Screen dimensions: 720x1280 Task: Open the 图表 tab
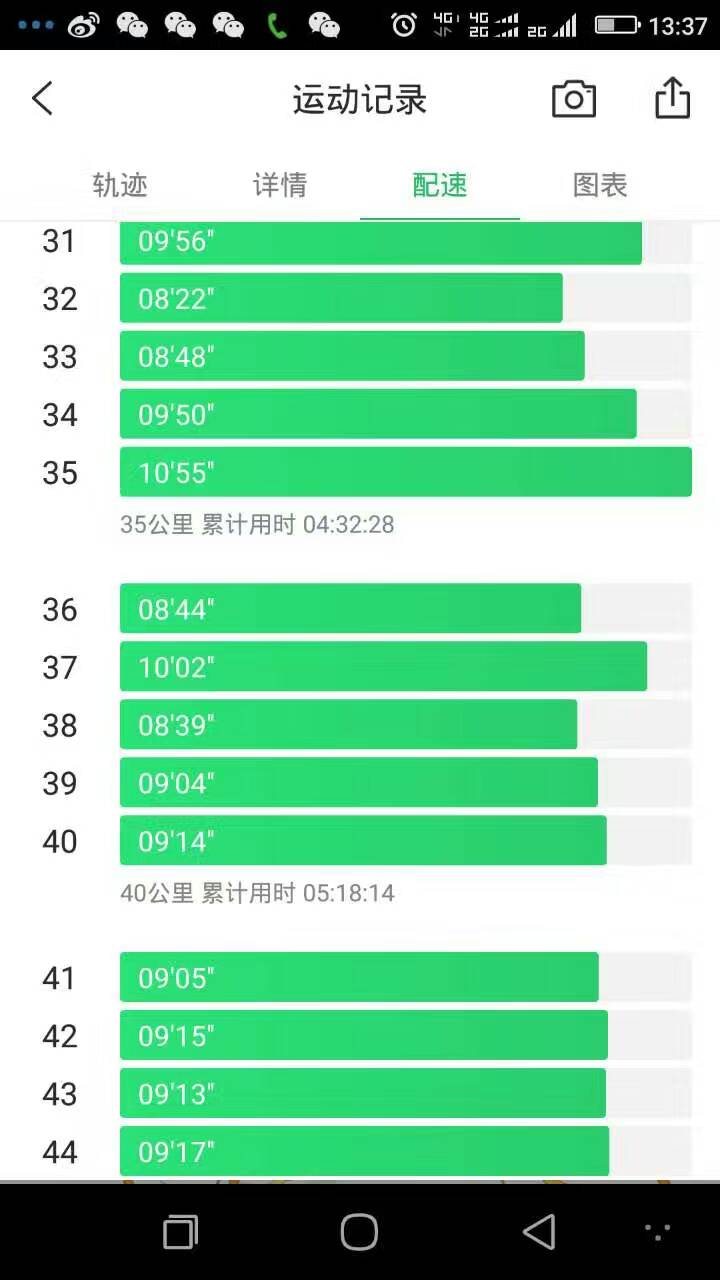600,185
